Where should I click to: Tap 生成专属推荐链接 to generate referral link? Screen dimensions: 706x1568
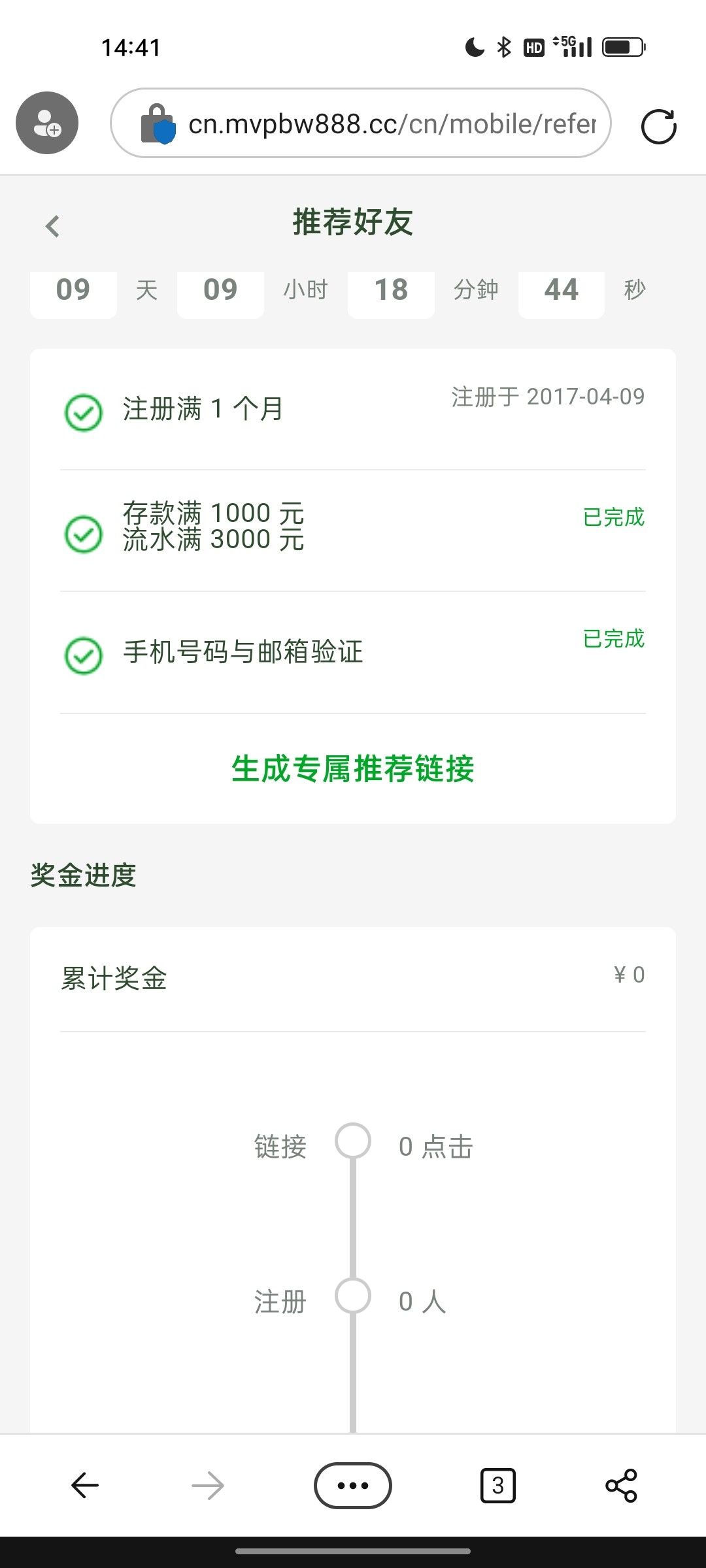[x=353, y=768]
